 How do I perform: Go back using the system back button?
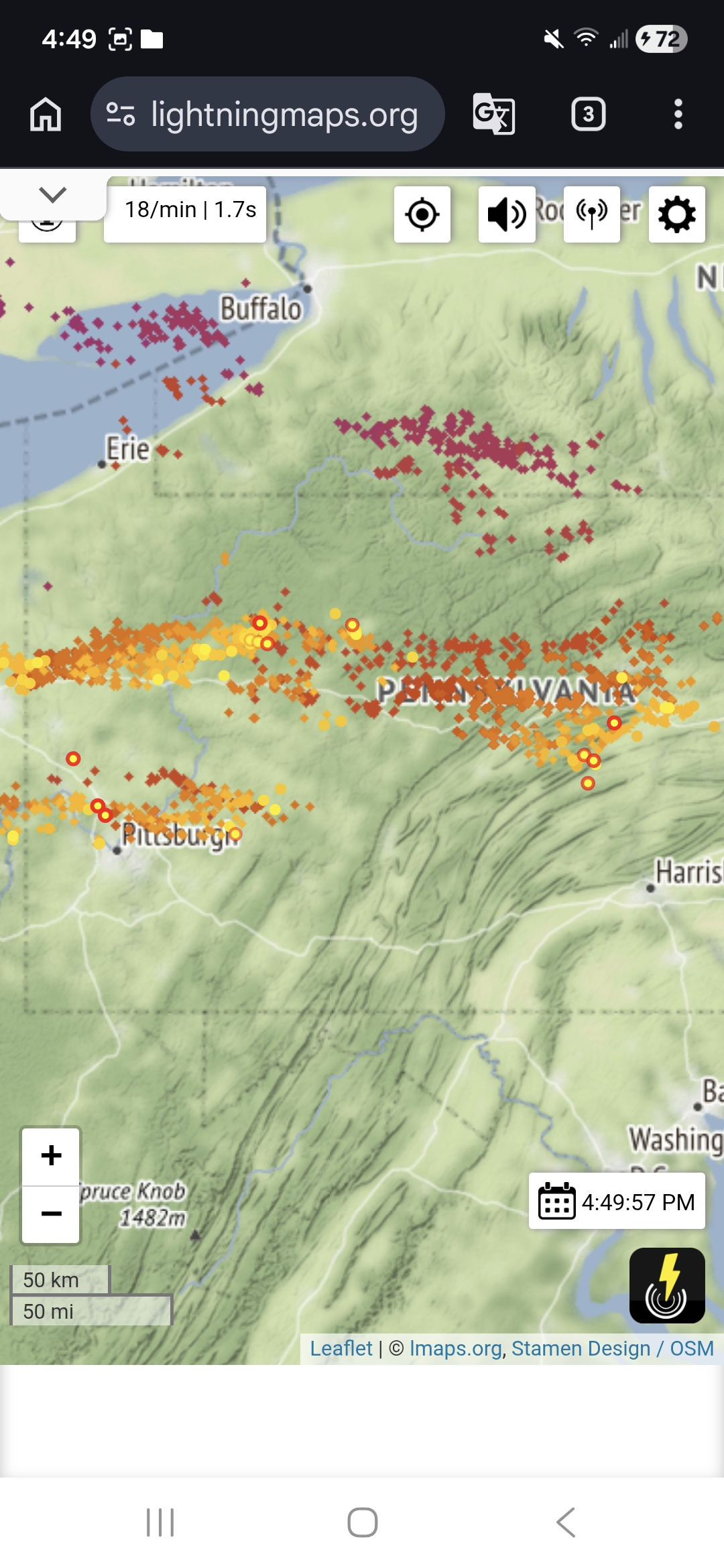(565, 1522)
